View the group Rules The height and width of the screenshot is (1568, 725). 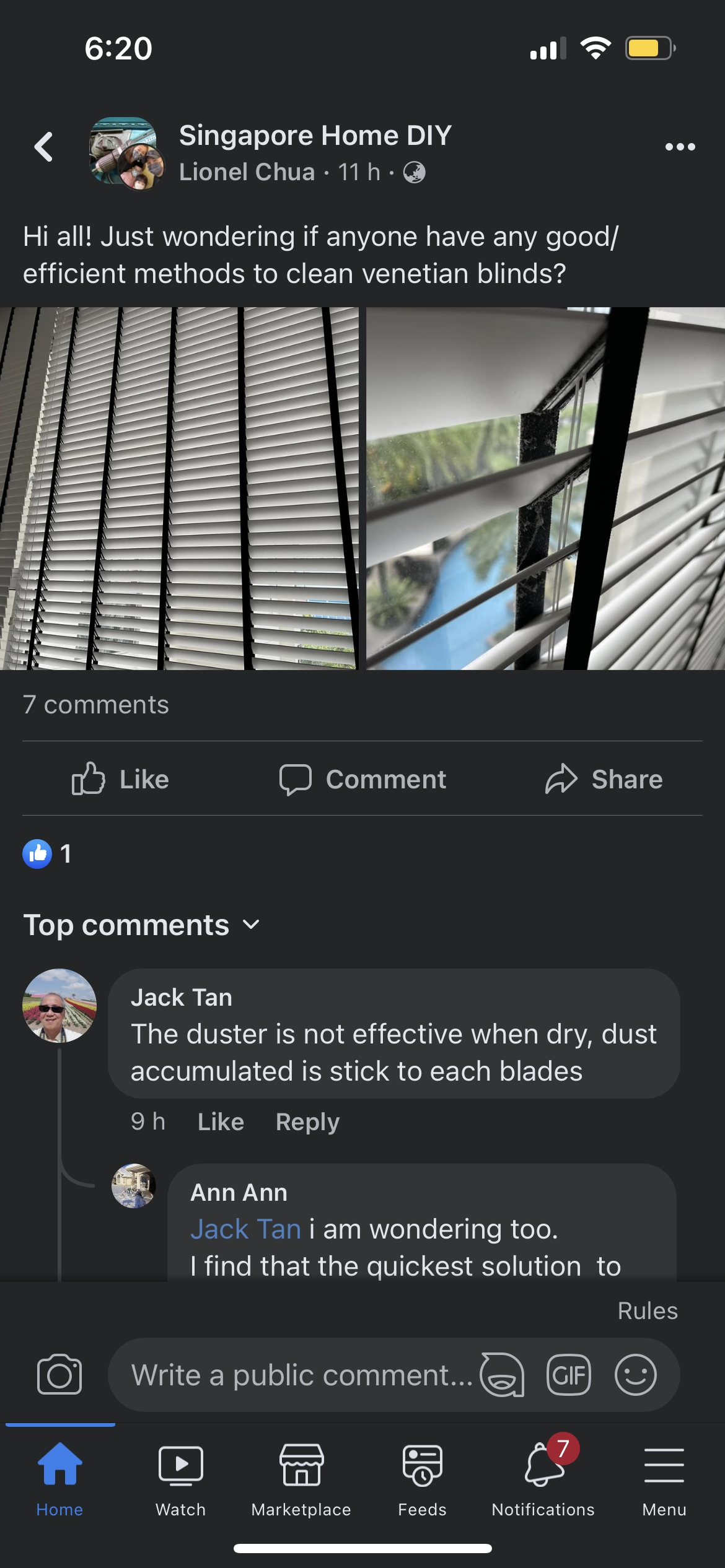click(648, 1311)
